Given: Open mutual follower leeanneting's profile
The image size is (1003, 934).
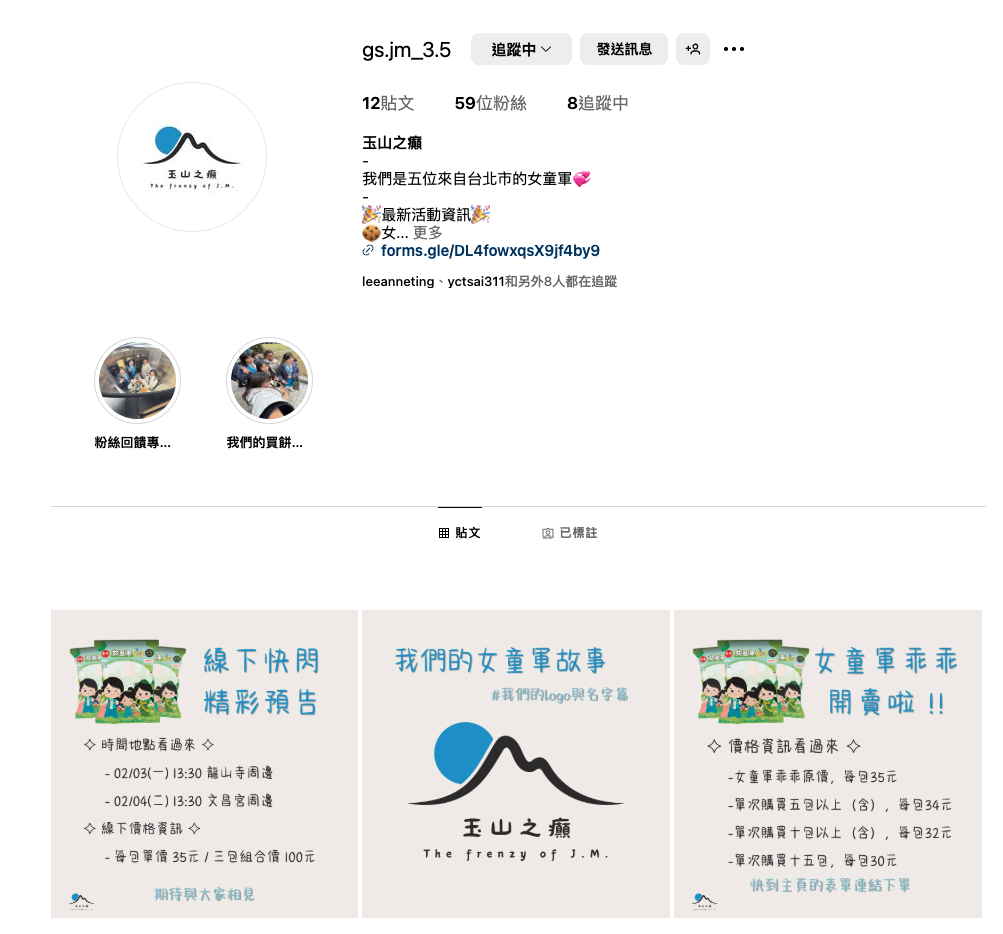Looking at the screenshot, I should (x=398, y=282).
